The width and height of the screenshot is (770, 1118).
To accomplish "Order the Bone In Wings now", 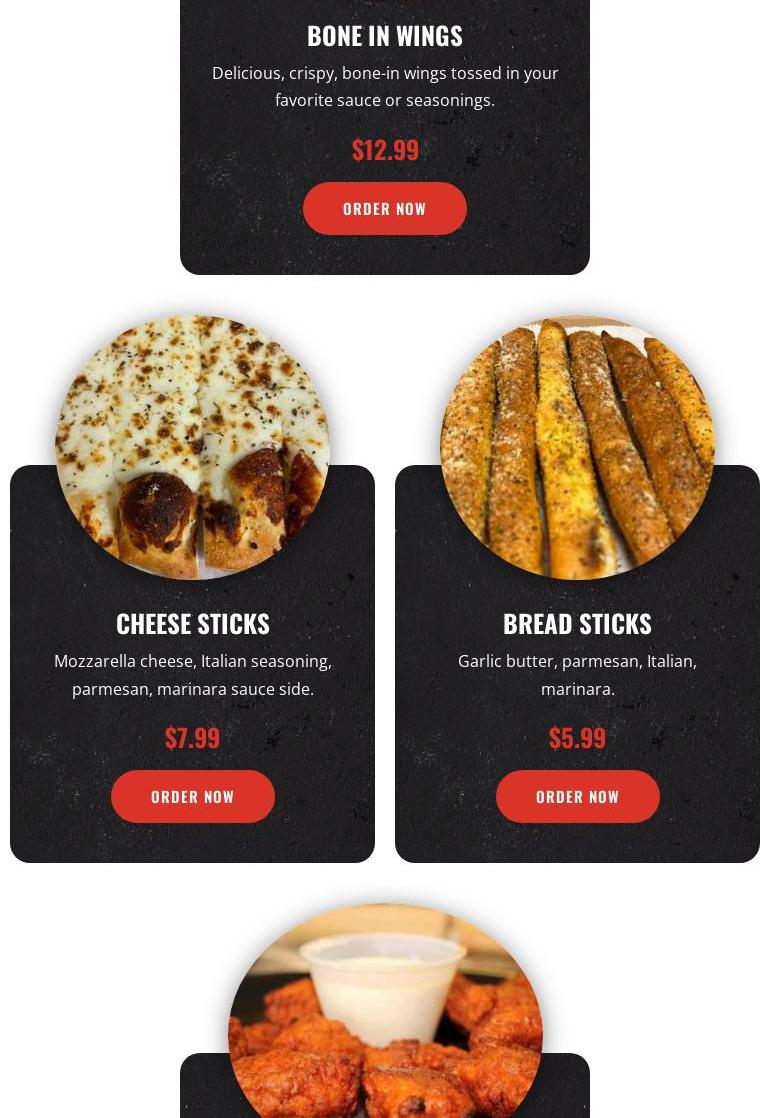I will point(384,208).
